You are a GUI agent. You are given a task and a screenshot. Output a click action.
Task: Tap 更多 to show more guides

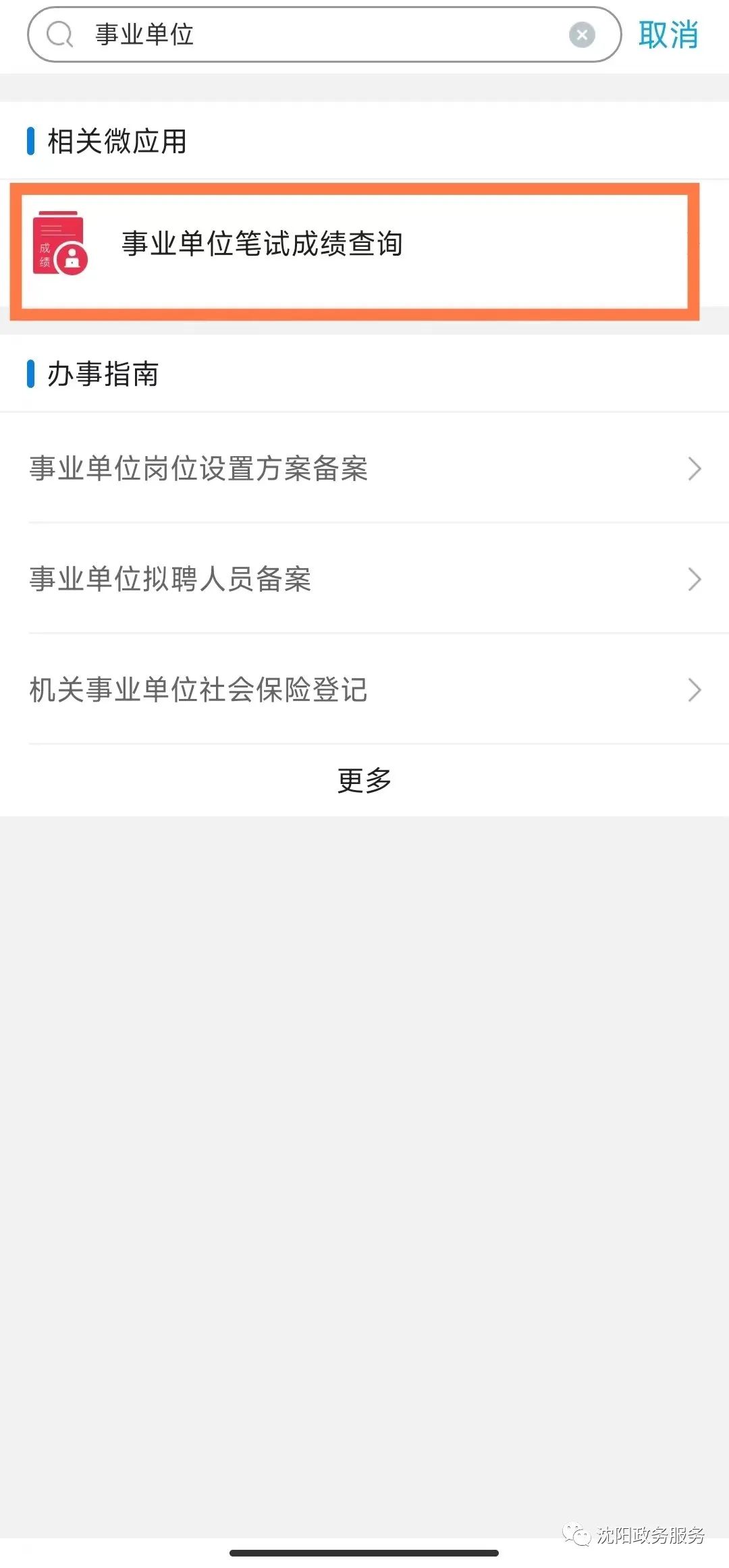tap(364, 780)
